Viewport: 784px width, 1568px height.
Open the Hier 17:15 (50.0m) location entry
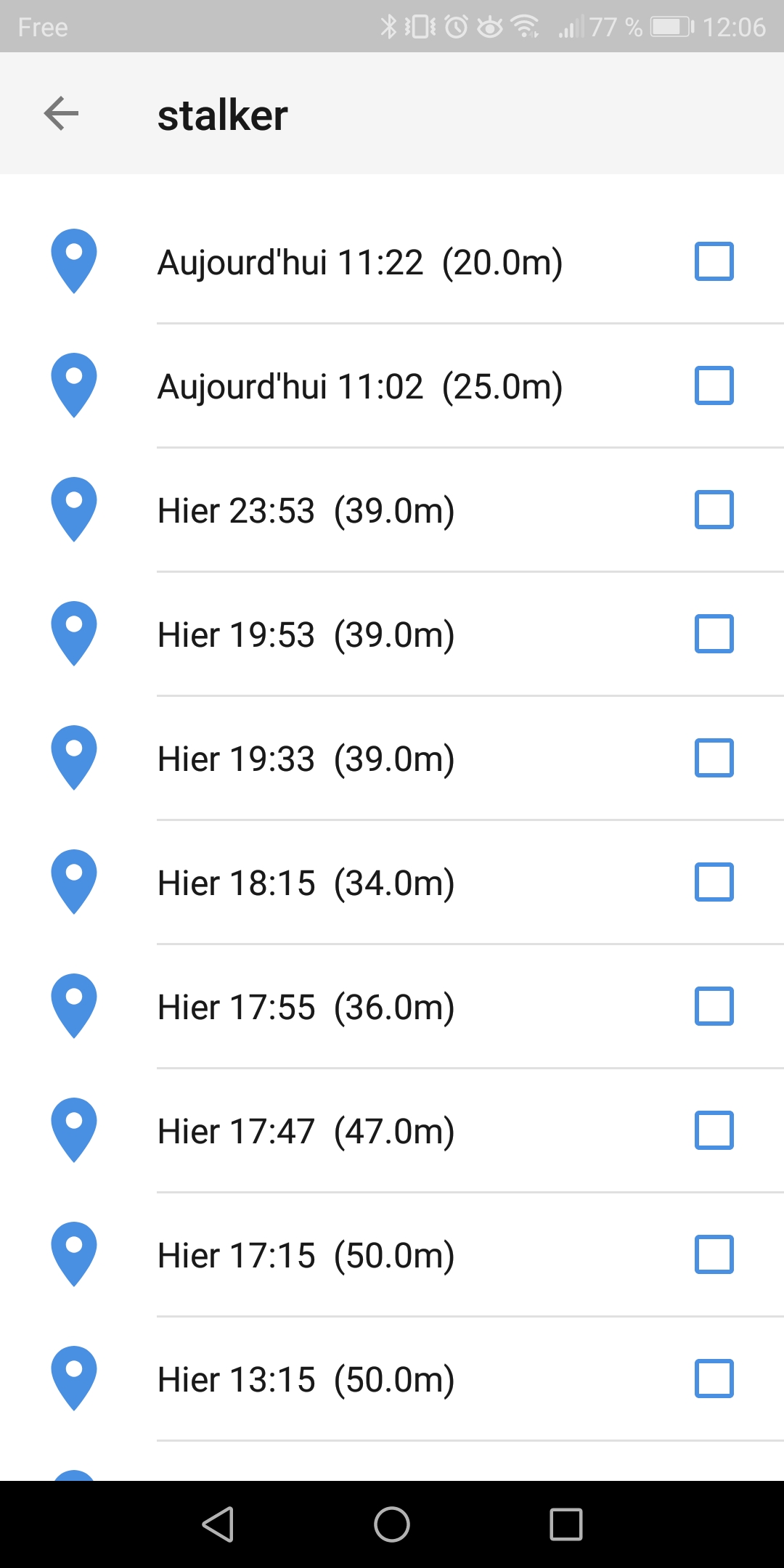[306, 1255]
